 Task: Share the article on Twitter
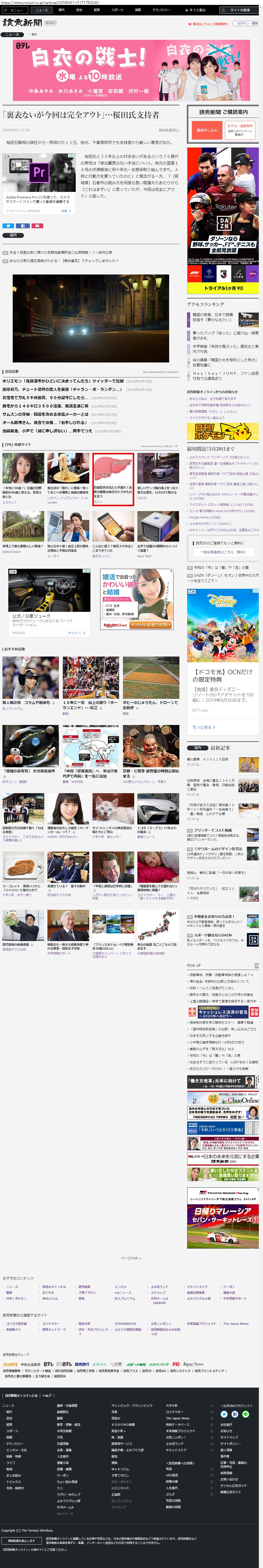8,225
